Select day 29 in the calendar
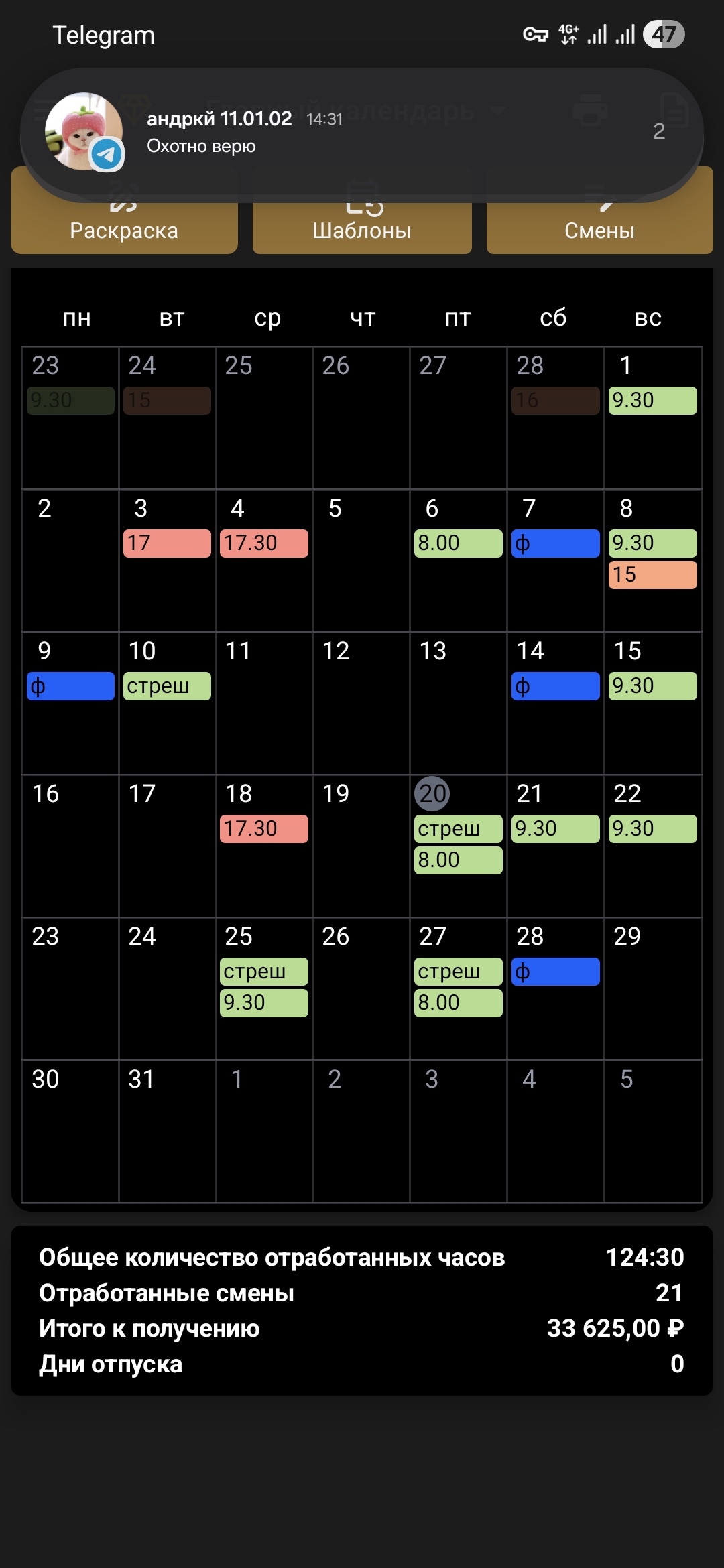Image resolution: width=724 pixels, height=1568 pixels. [x=652, y=988]
